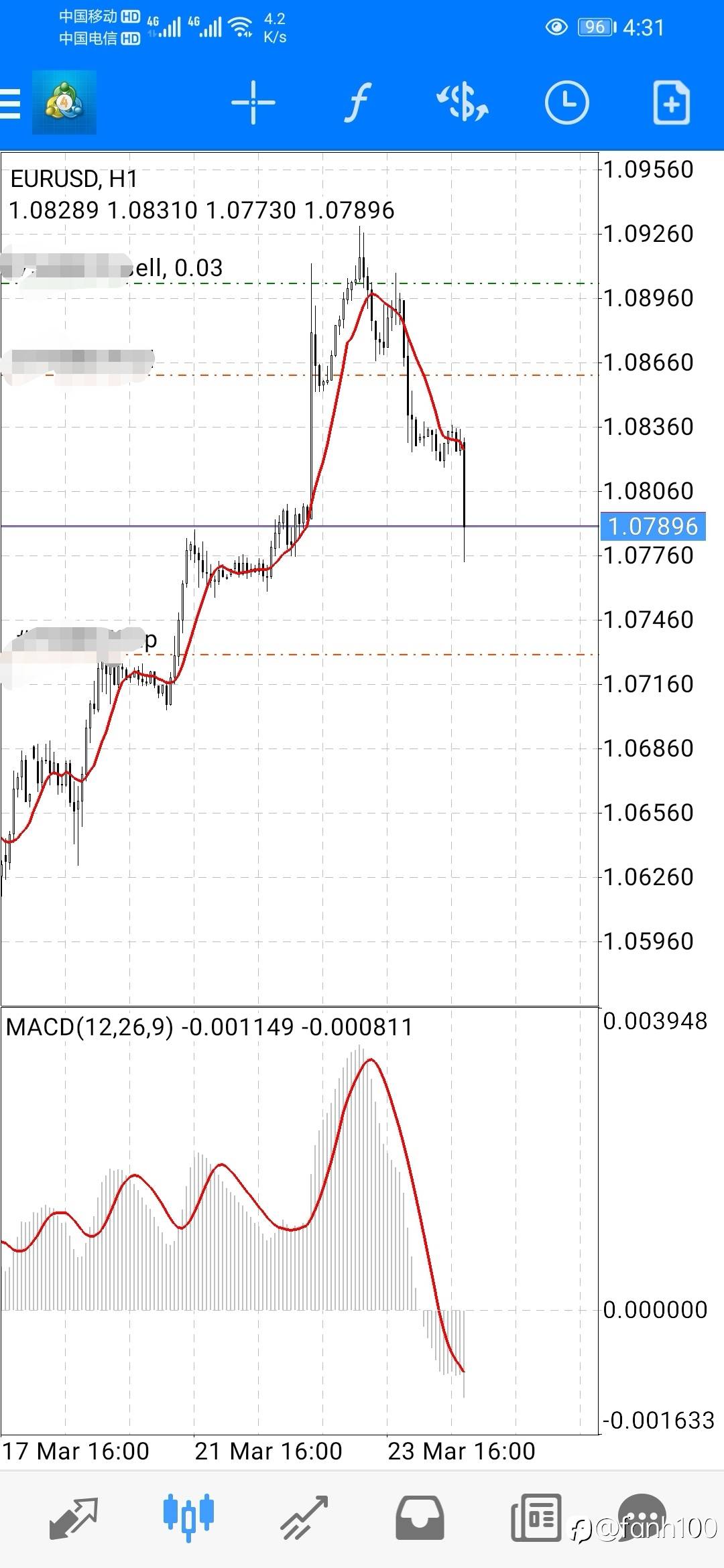Open the hamburger side menu

[10, 103]
